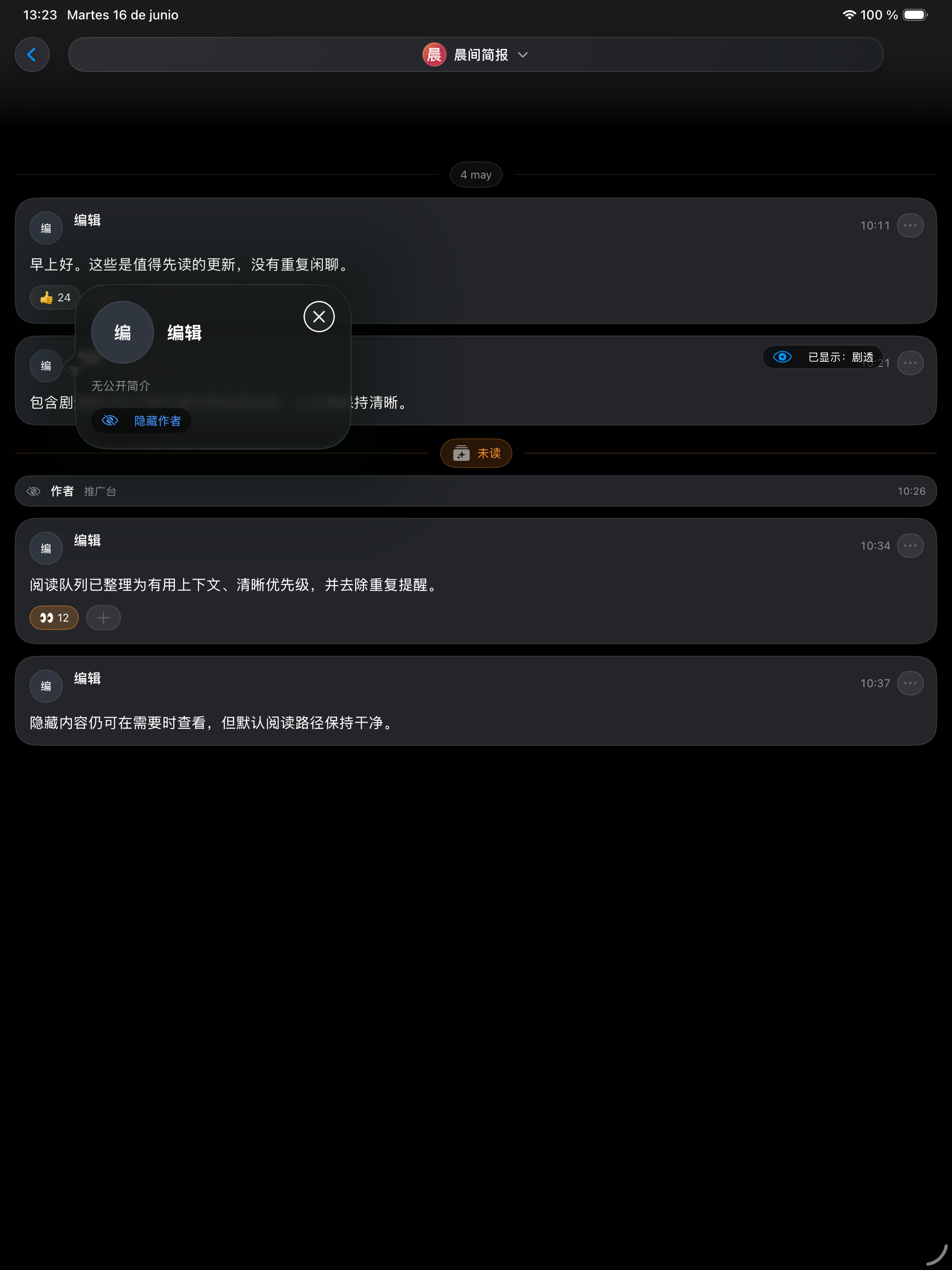This screenshot has width=952, height=1270.
Task: Tap 隐藏作者 to hide this author
Action: coord(141,421)
